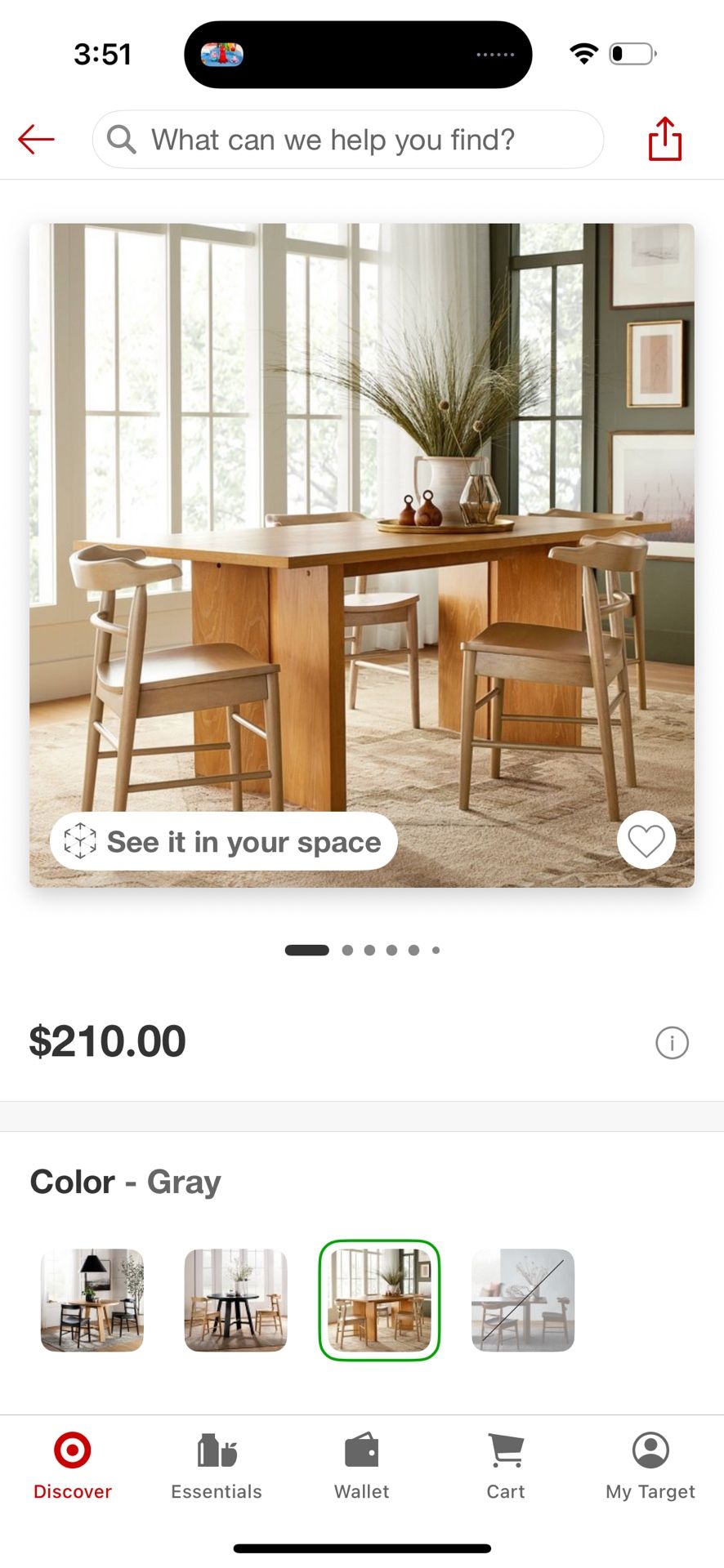The height and width of the screenshot is (1568, 724).
Task: Select the green-outlined wood table swatch
Action: [379, 1300]
